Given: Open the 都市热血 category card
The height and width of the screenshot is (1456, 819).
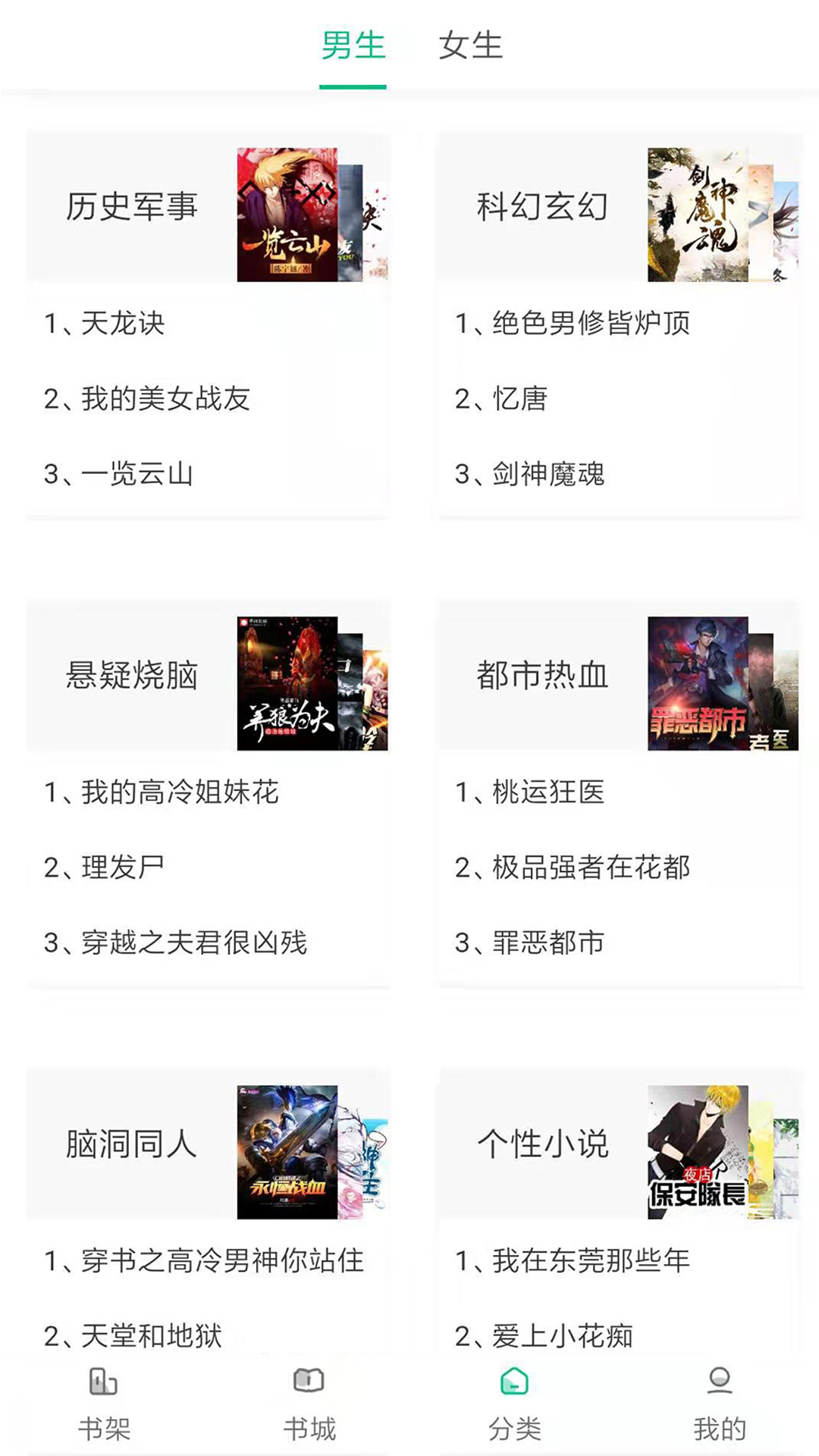Looking at the screenshot, I should (x=619, y=676).
